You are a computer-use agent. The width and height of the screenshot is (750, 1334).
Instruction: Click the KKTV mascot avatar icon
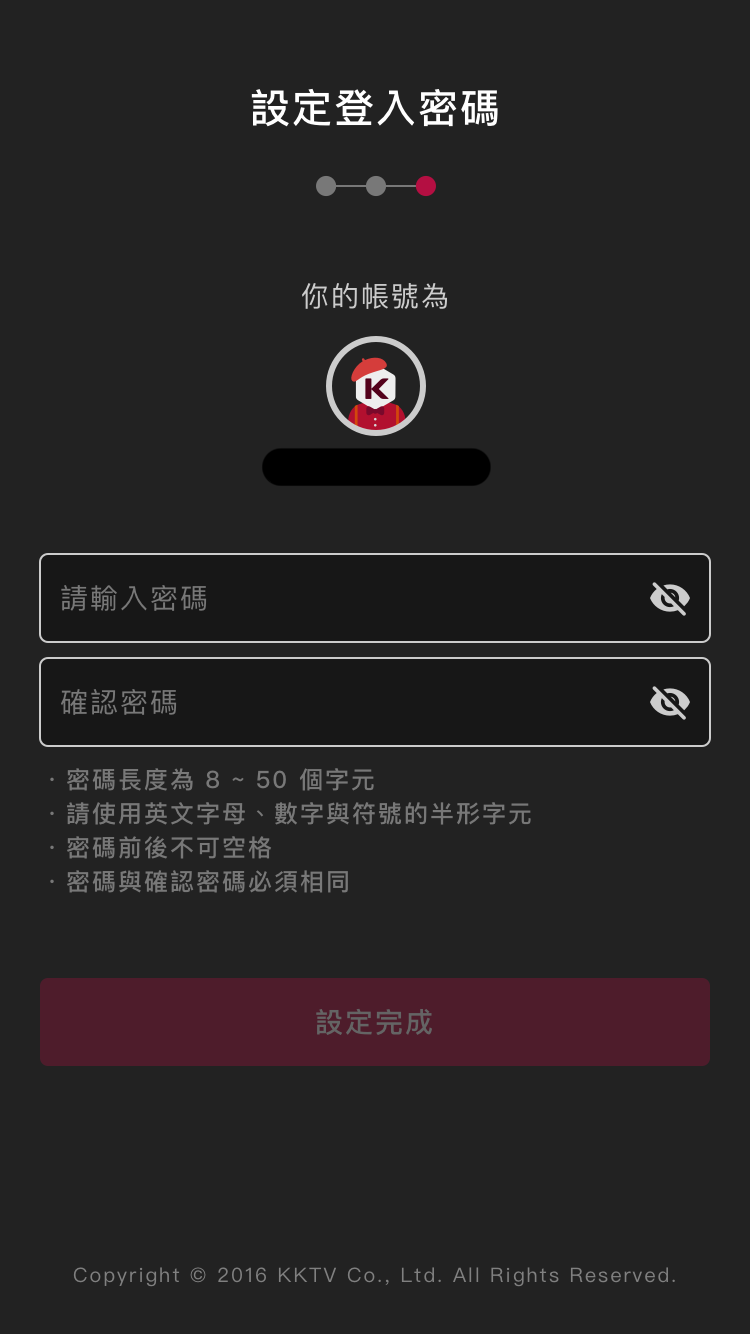[375, 385]
